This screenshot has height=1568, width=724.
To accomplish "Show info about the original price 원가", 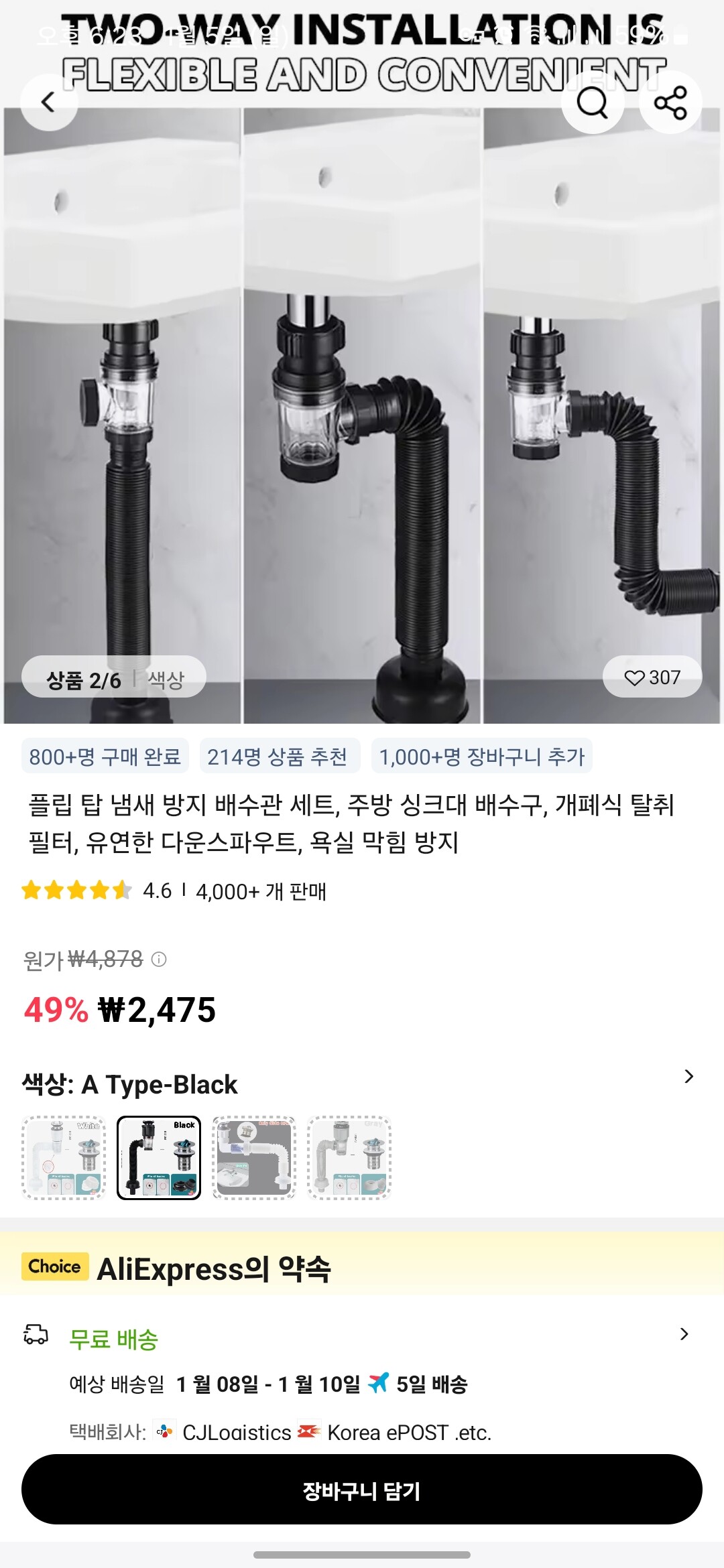I will coord(160,960).
